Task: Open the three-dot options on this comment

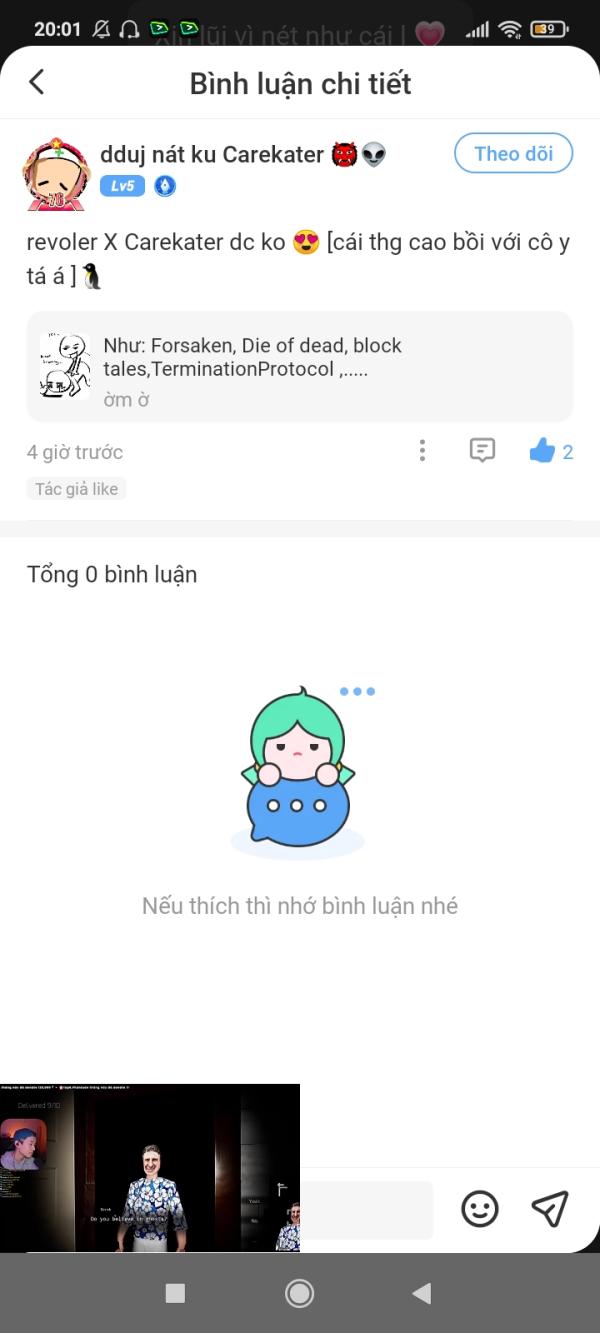Action: click(422, 451)
